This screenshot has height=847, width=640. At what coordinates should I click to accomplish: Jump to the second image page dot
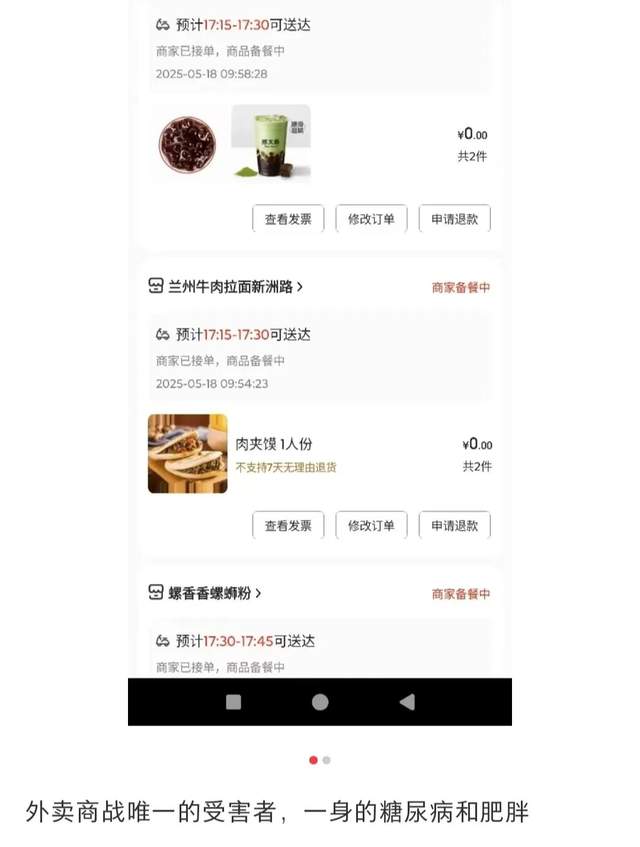327,760
